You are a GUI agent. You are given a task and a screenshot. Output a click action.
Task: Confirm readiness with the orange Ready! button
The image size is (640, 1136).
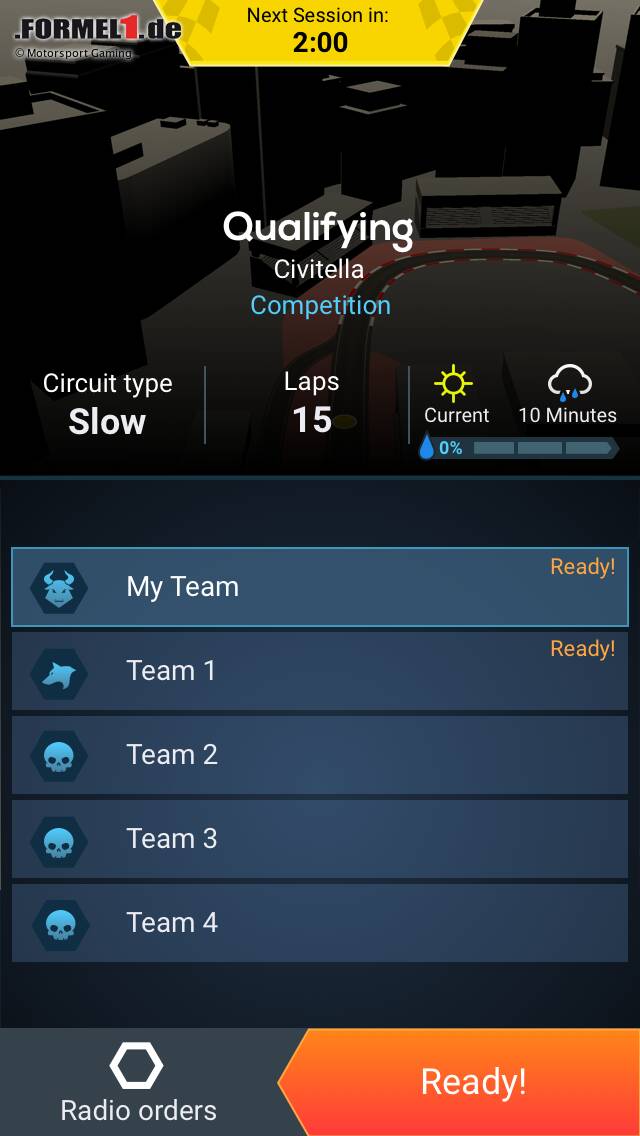[x=472, y=1082]
